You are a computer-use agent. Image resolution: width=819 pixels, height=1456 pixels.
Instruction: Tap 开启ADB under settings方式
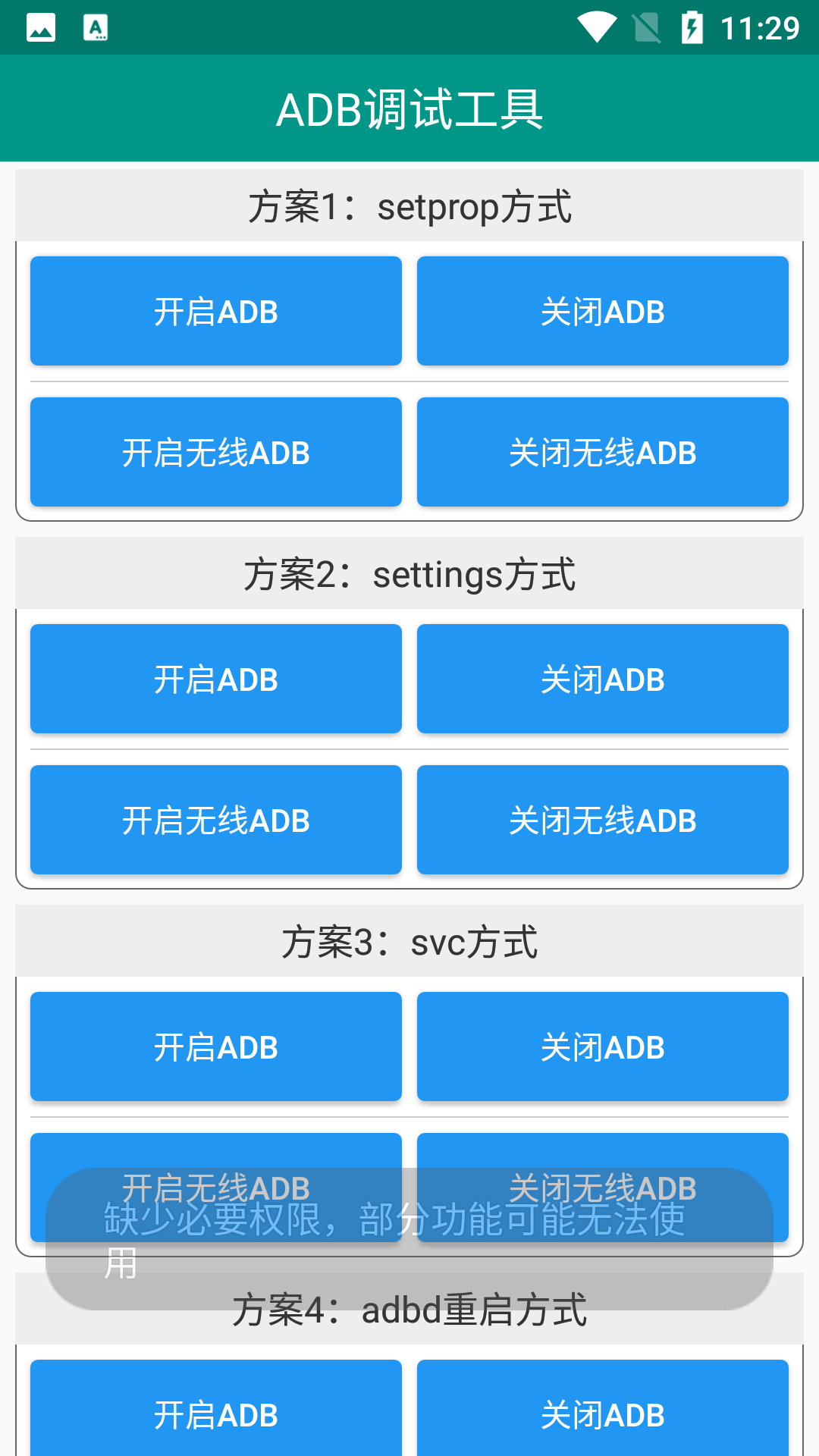click(215, 678)
